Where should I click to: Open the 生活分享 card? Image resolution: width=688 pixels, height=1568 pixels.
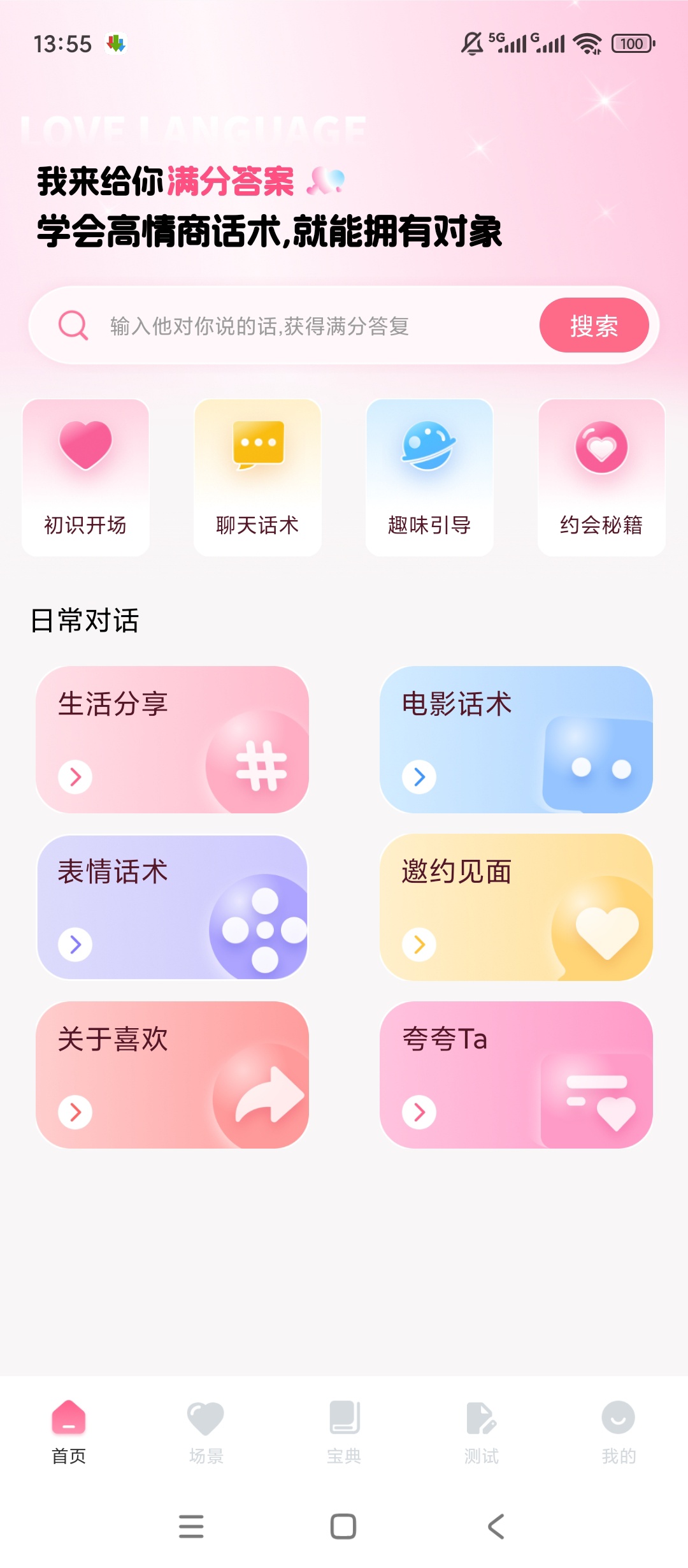point(172,739)
